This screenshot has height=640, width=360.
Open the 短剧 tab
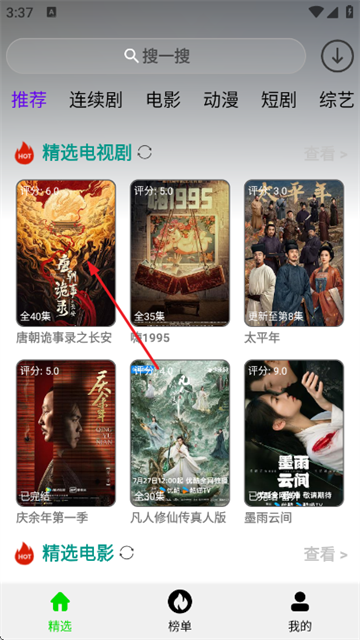click(279, 100)
